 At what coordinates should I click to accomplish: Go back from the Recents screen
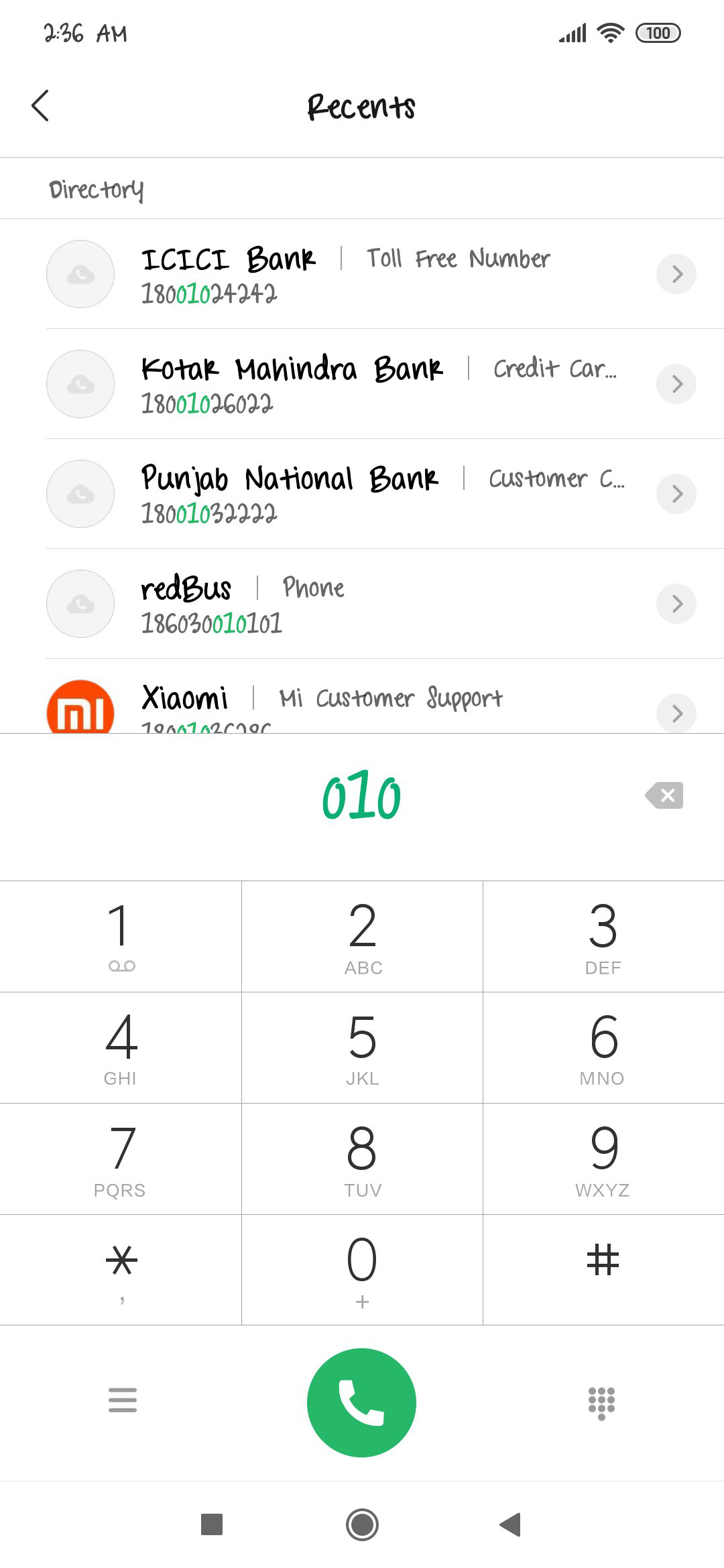tap(40, 106)
